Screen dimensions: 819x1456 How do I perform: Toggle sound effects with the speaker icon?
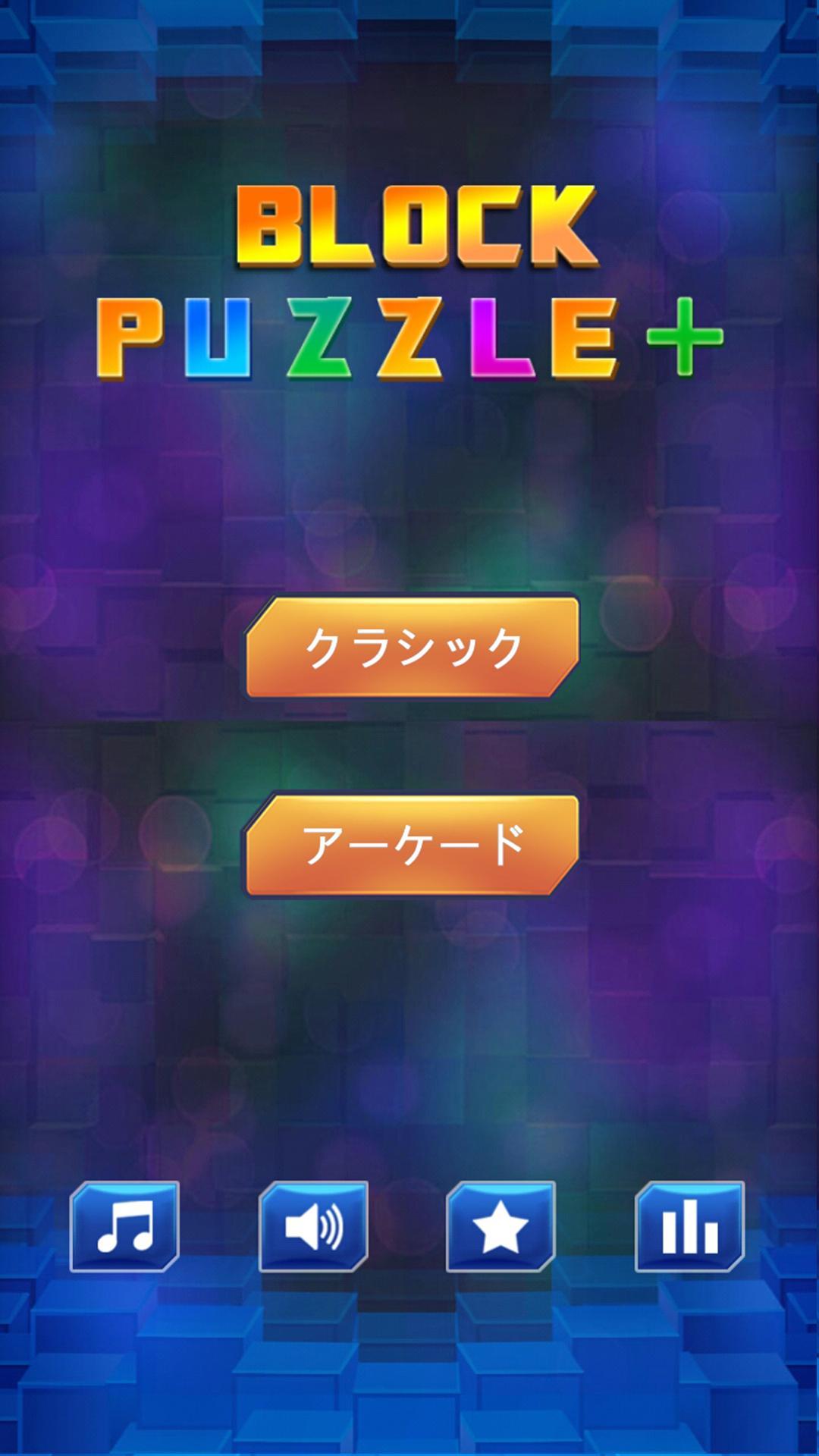coord(313,1226)
